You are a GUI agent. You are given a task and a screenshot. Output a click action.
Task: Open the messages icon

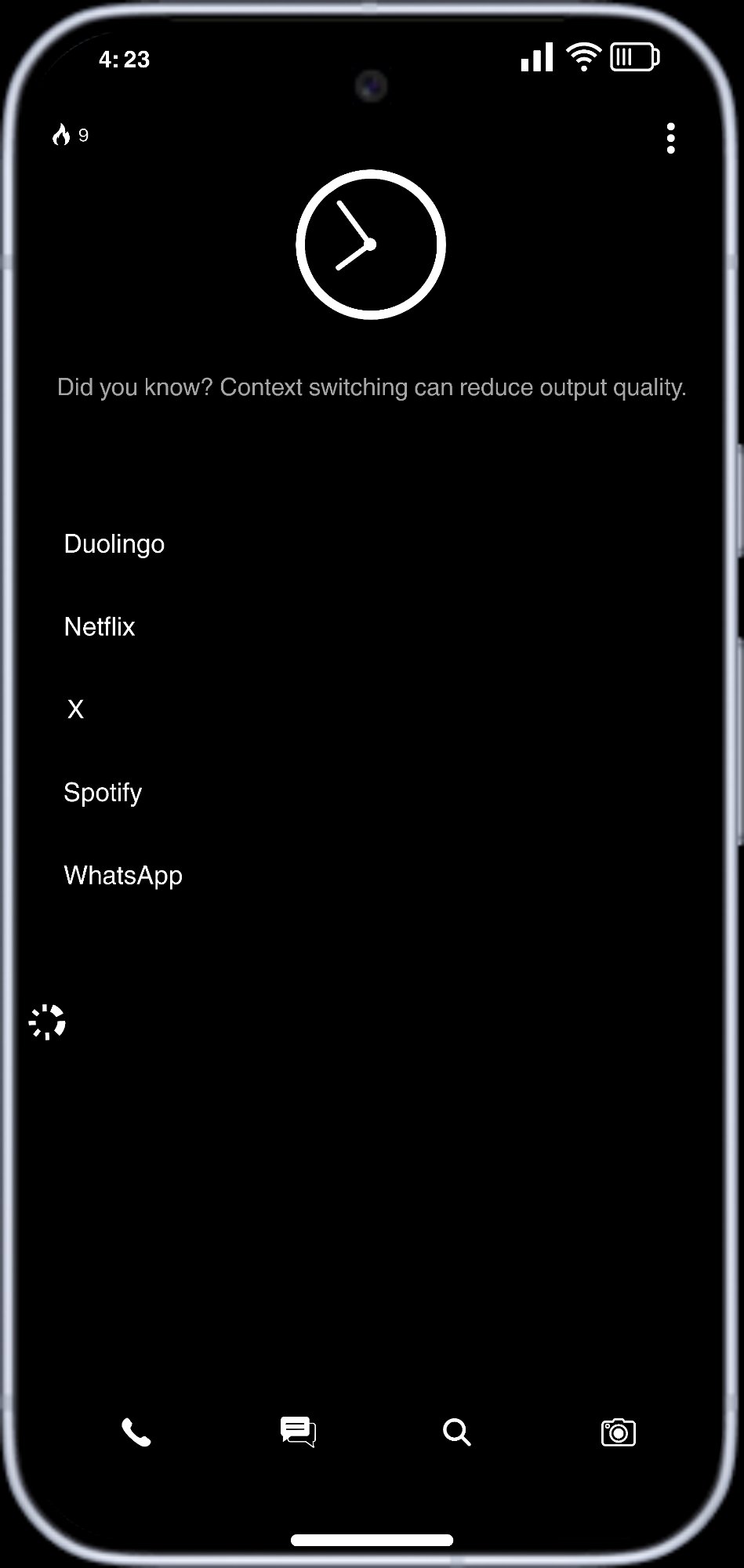point(298,1432)
